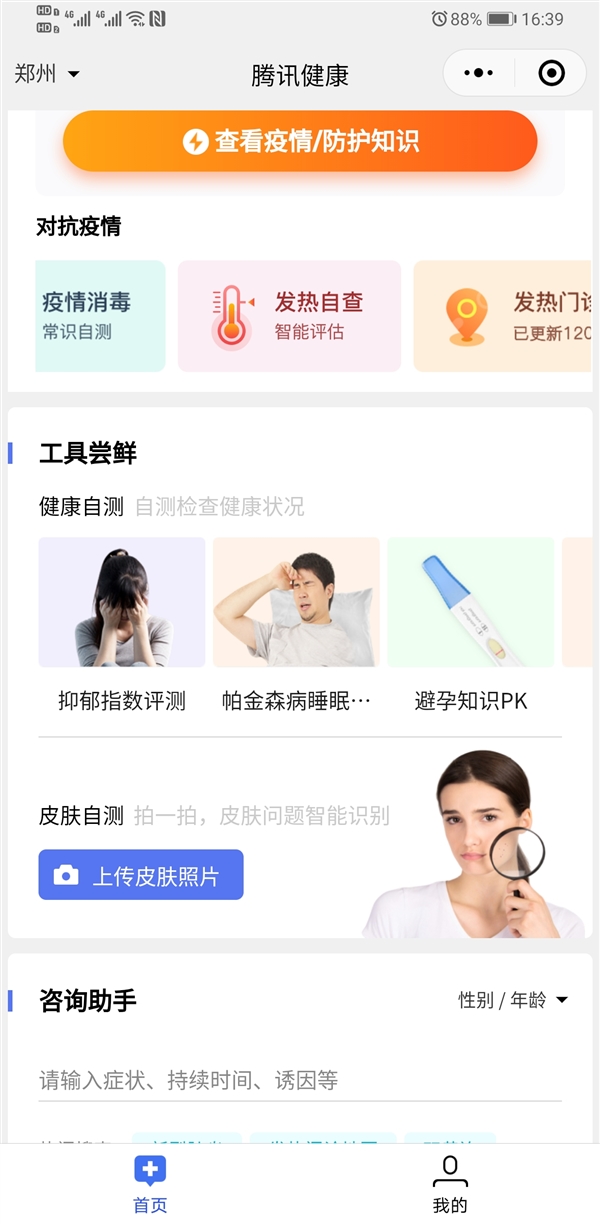This screenshot has width=600, height=1224.
Task: Focus the symptom input field in 咨询助手
Action: [299, 1080]
